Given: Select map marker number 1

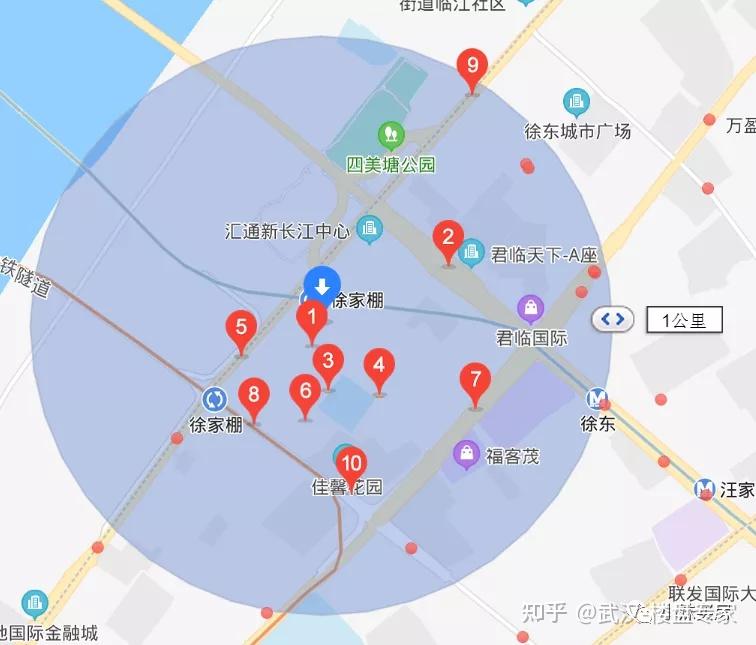Looking at the screenshot, I should (312, 319).
